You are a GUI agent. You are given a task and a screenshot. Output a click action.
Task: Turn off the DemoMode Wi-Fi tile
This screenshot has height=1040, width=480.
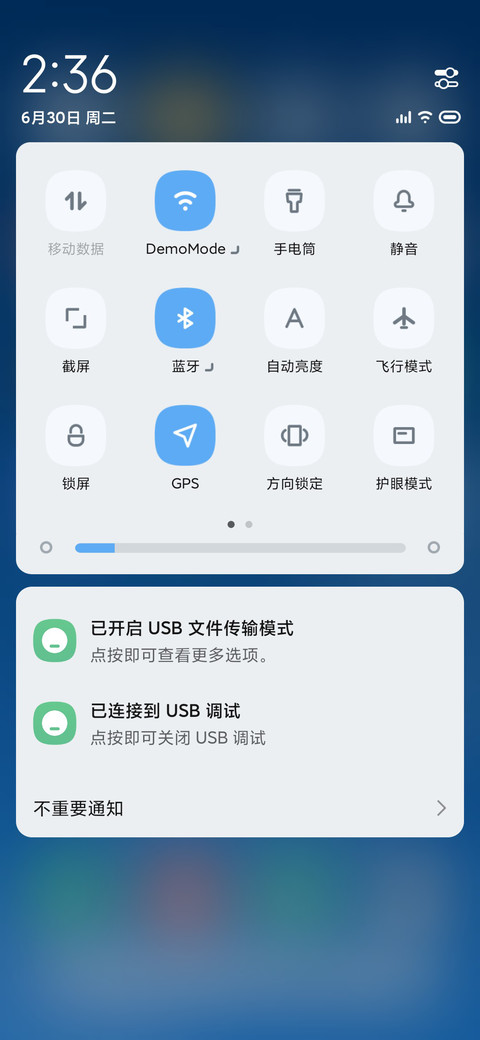click(x=185, y=200)
